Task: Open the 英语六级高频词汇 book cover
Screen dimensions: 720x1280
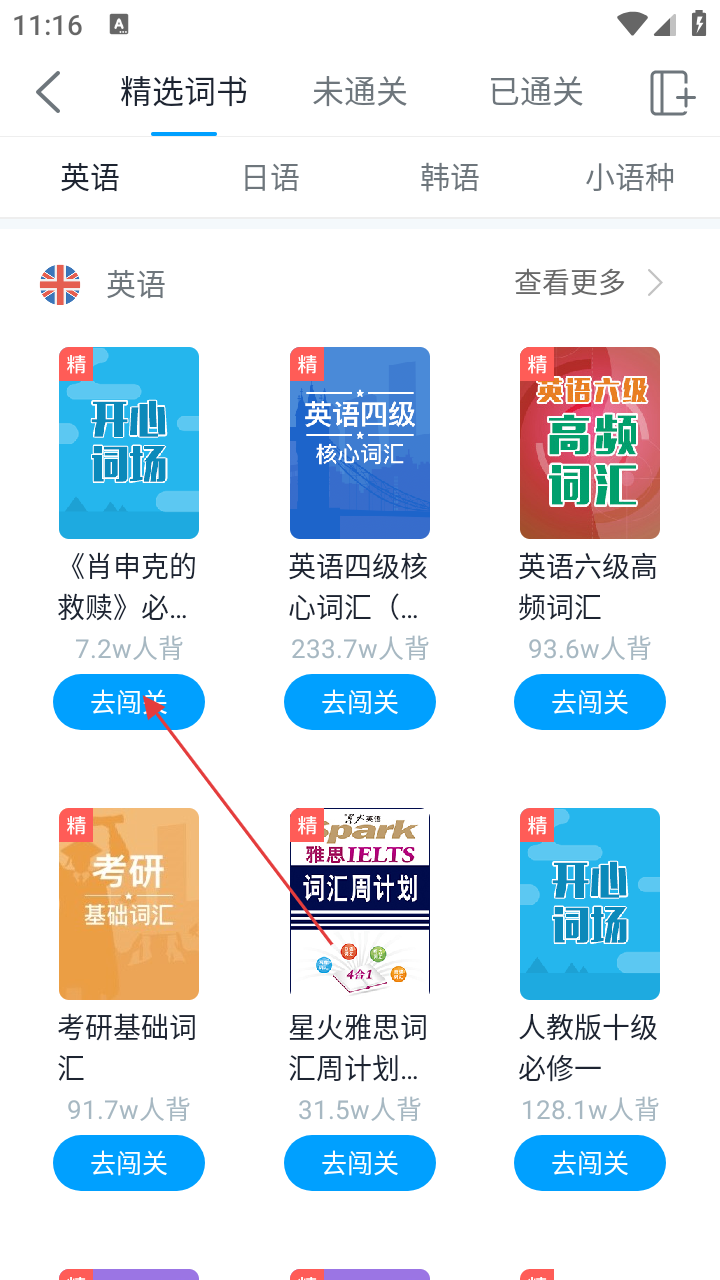Action: (x=590, y=443)
